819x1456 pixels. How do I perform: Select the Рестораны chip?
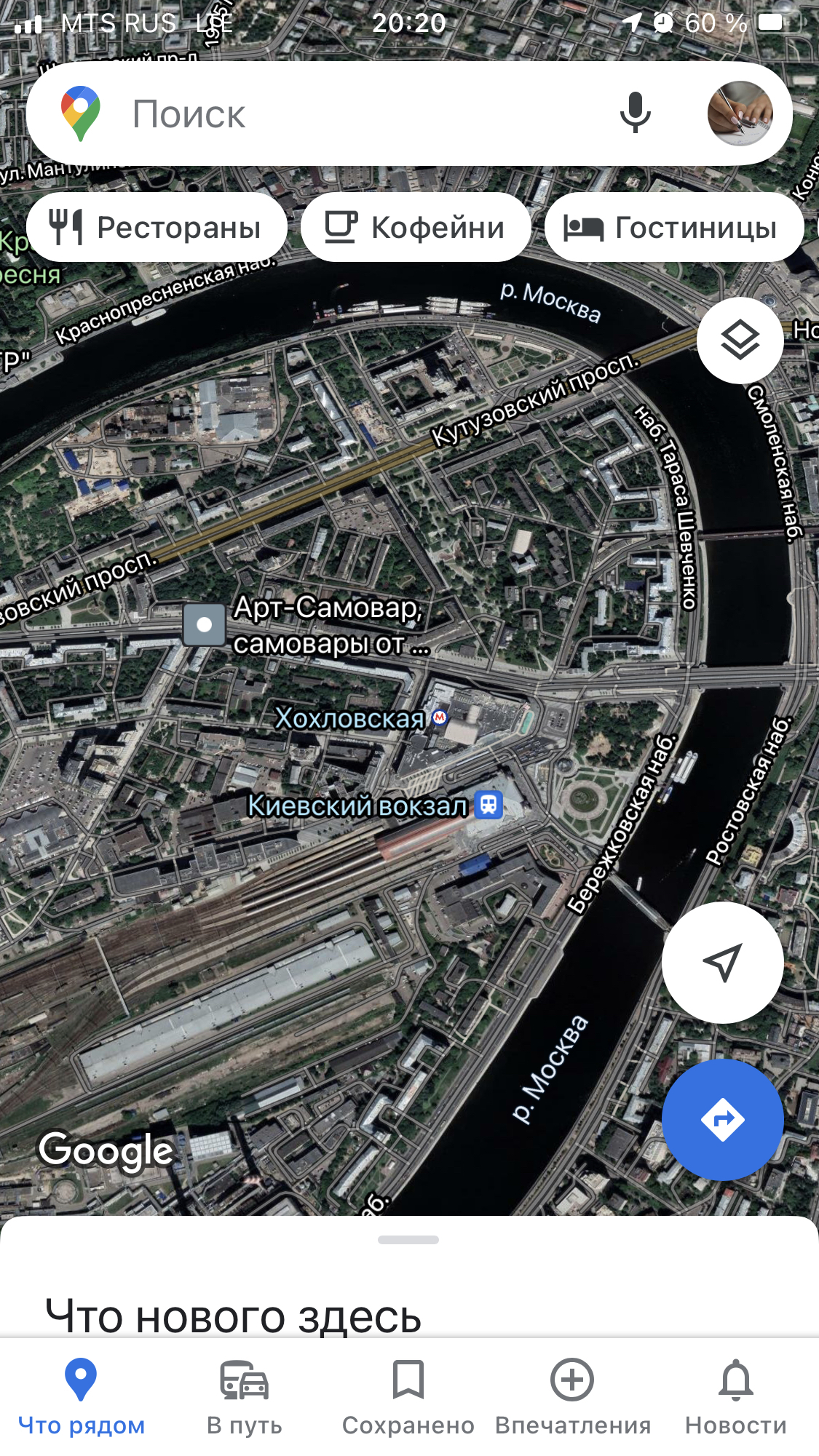[157, 227]
